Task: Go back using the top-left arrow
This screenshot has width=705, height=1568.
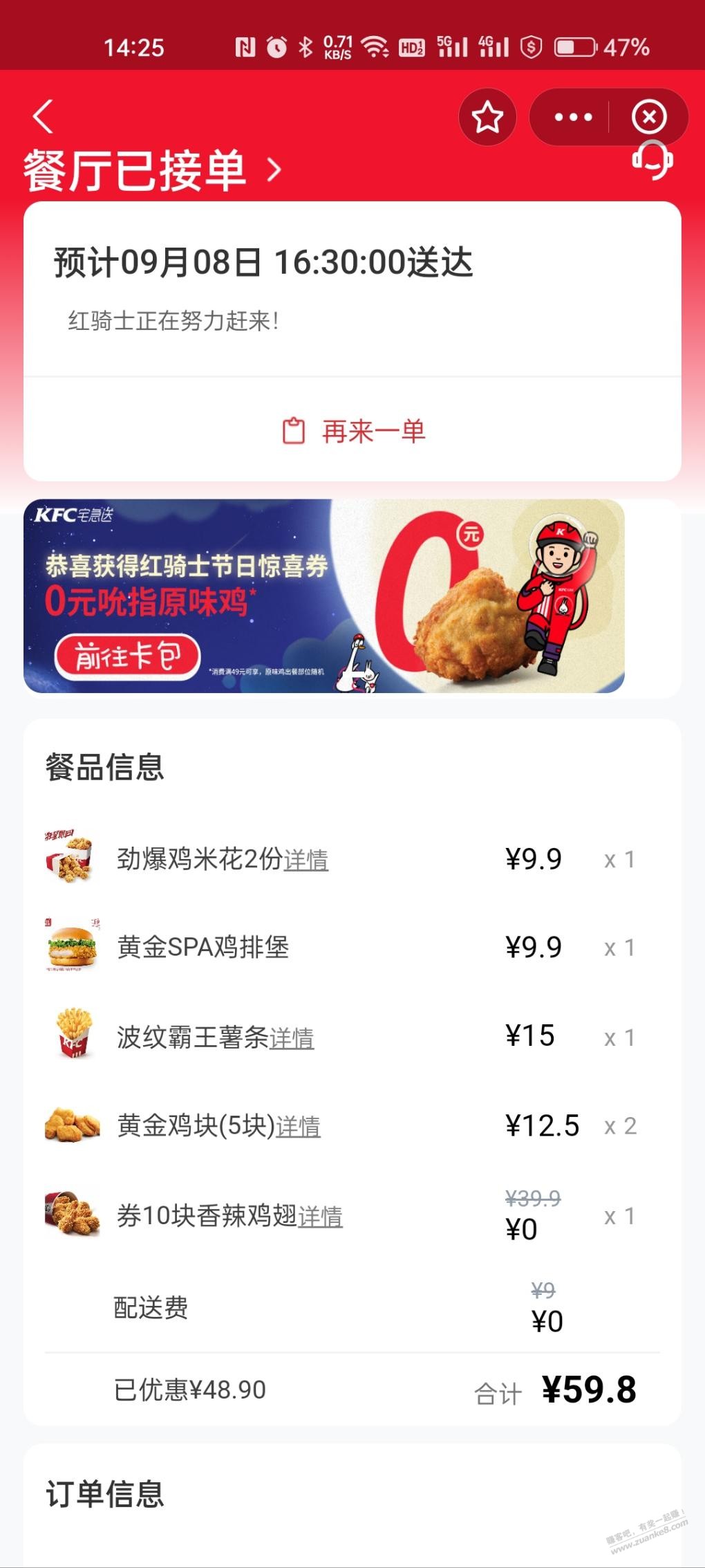Action: point(43,116)
